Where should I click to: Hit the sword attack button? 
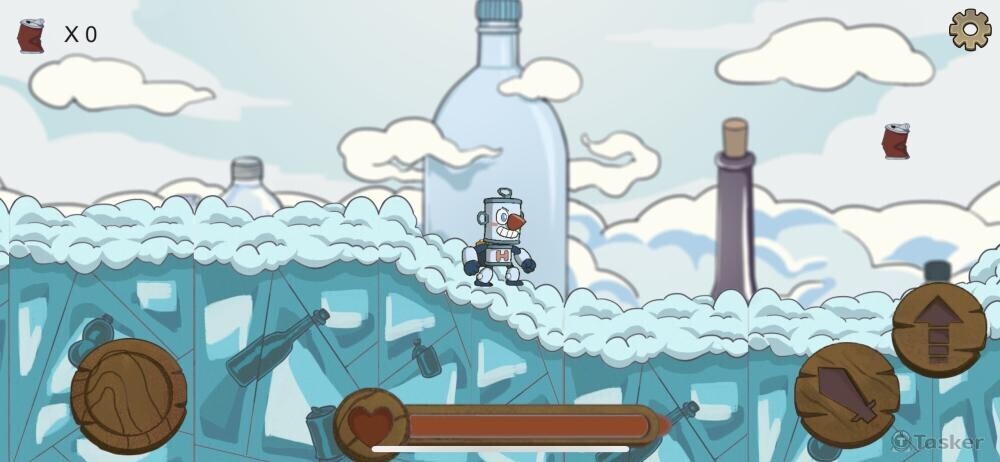point(847,394)
